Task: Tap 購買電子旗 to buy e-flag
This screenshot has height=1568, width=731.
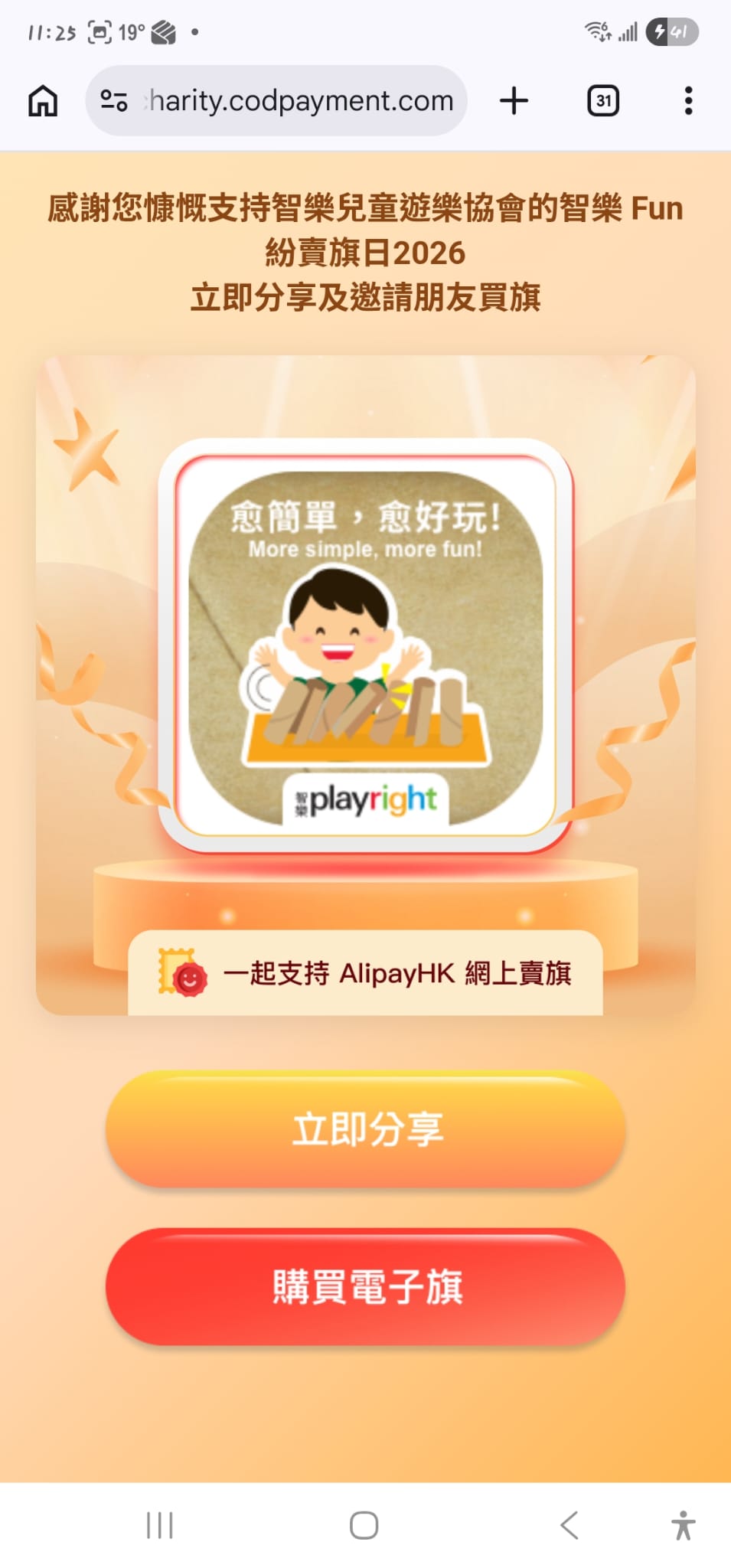Action: pyautogui.click(x=366, y=1287)
